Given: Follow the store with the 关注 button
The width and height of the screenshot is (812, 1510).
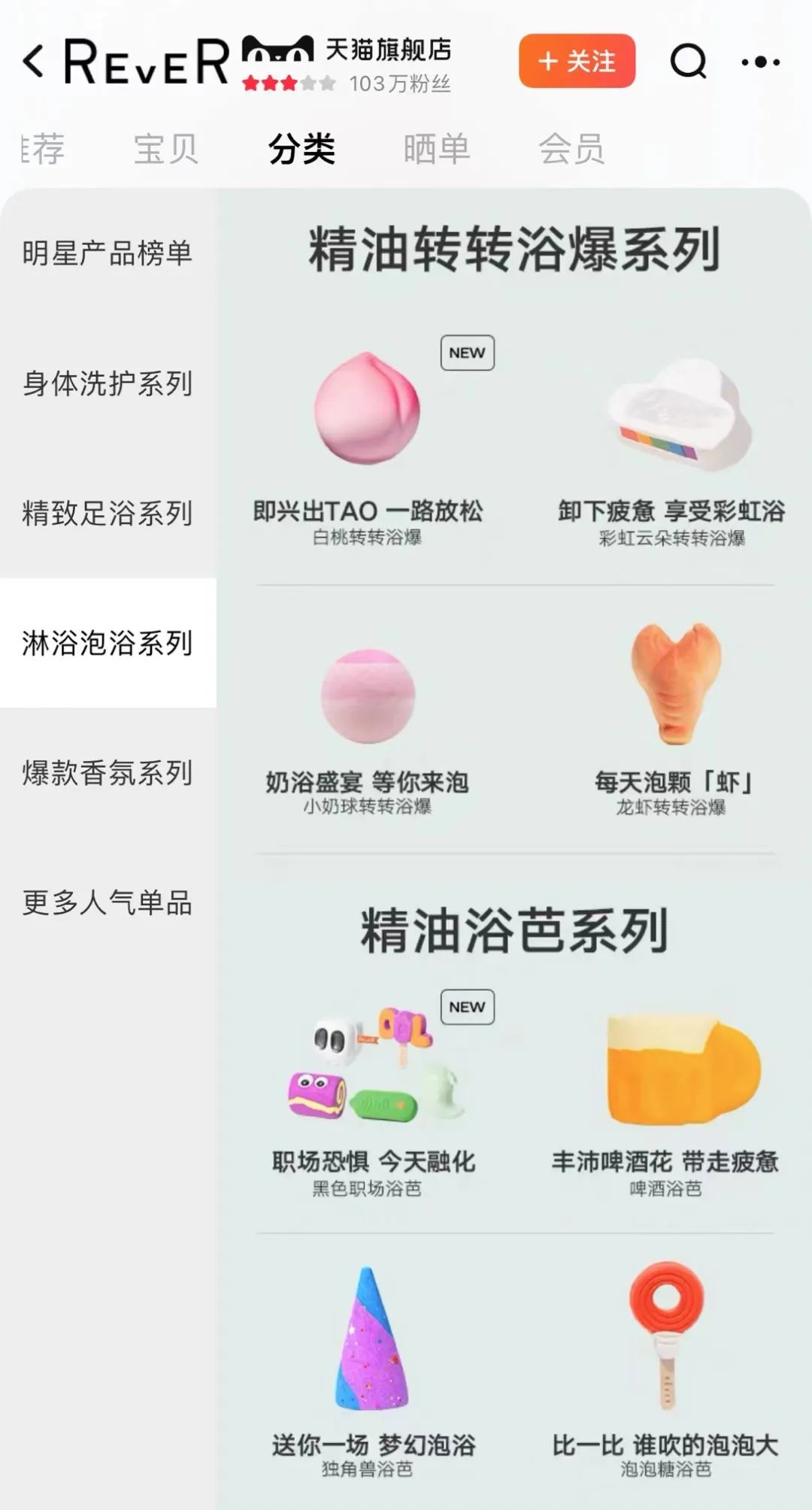Looking at the screenshot, I should pos(577,61).
